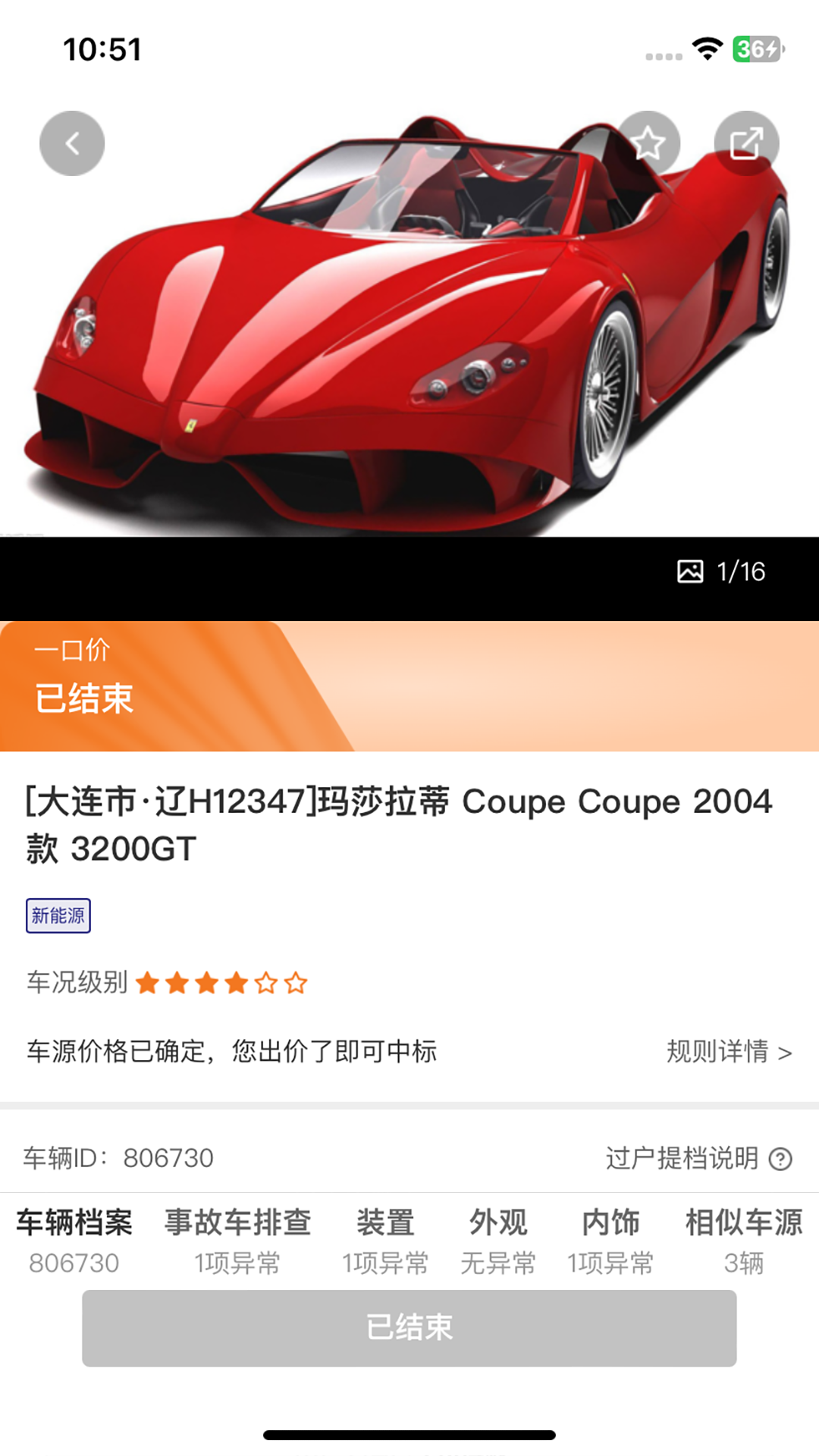The width and height of the screenshot is (819, 1456).
Task: Switch to 事故车排查 tab
Action: [x=237, y=1240]
